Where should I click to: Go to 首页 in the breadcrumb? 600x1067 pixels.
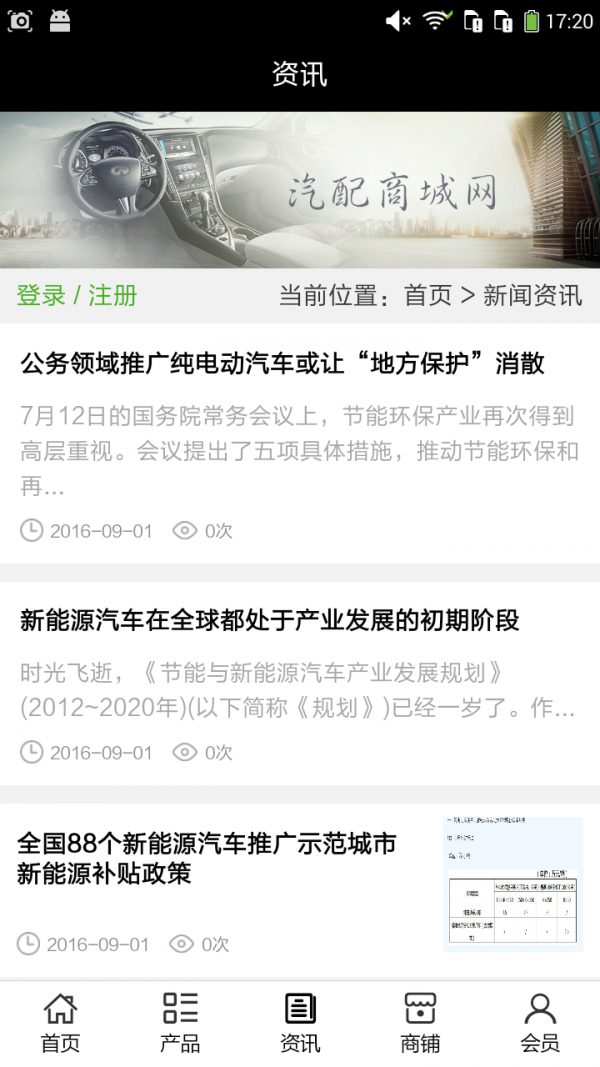[428, 295]
